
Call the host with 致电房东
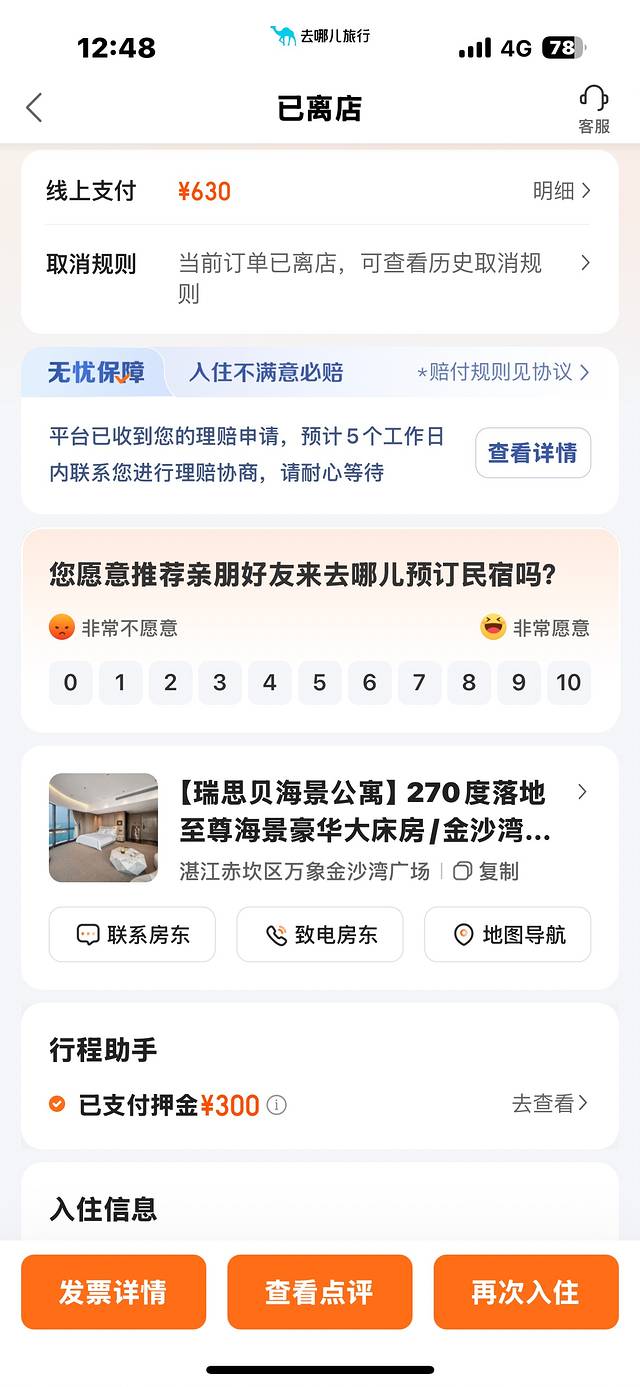(x=320, y=935)
